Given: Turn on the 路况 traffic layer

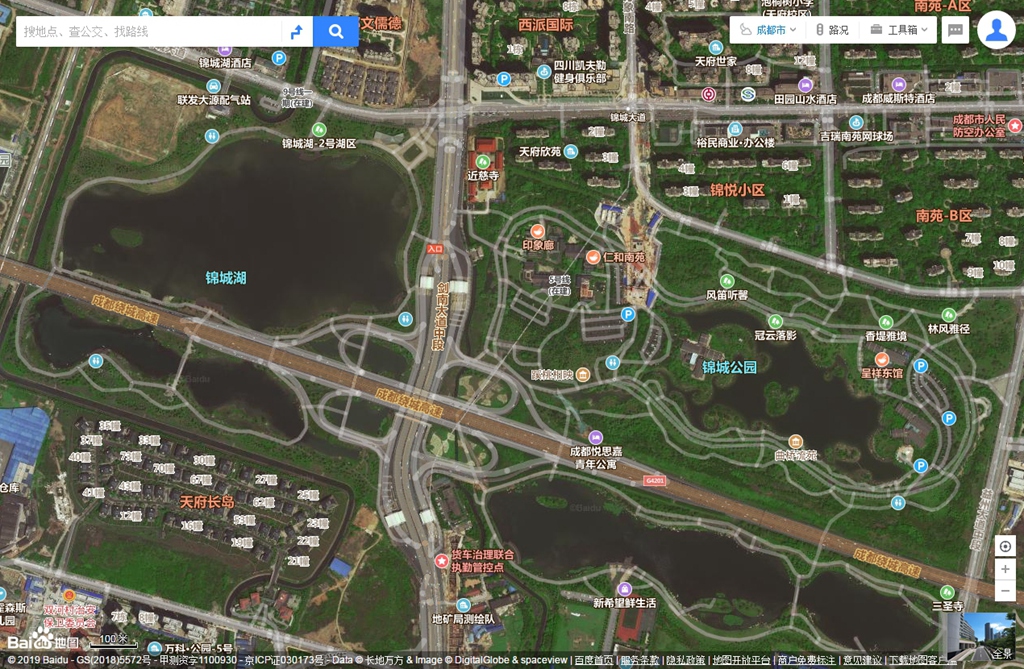Looking at the screenshot, I should point(832,30).
